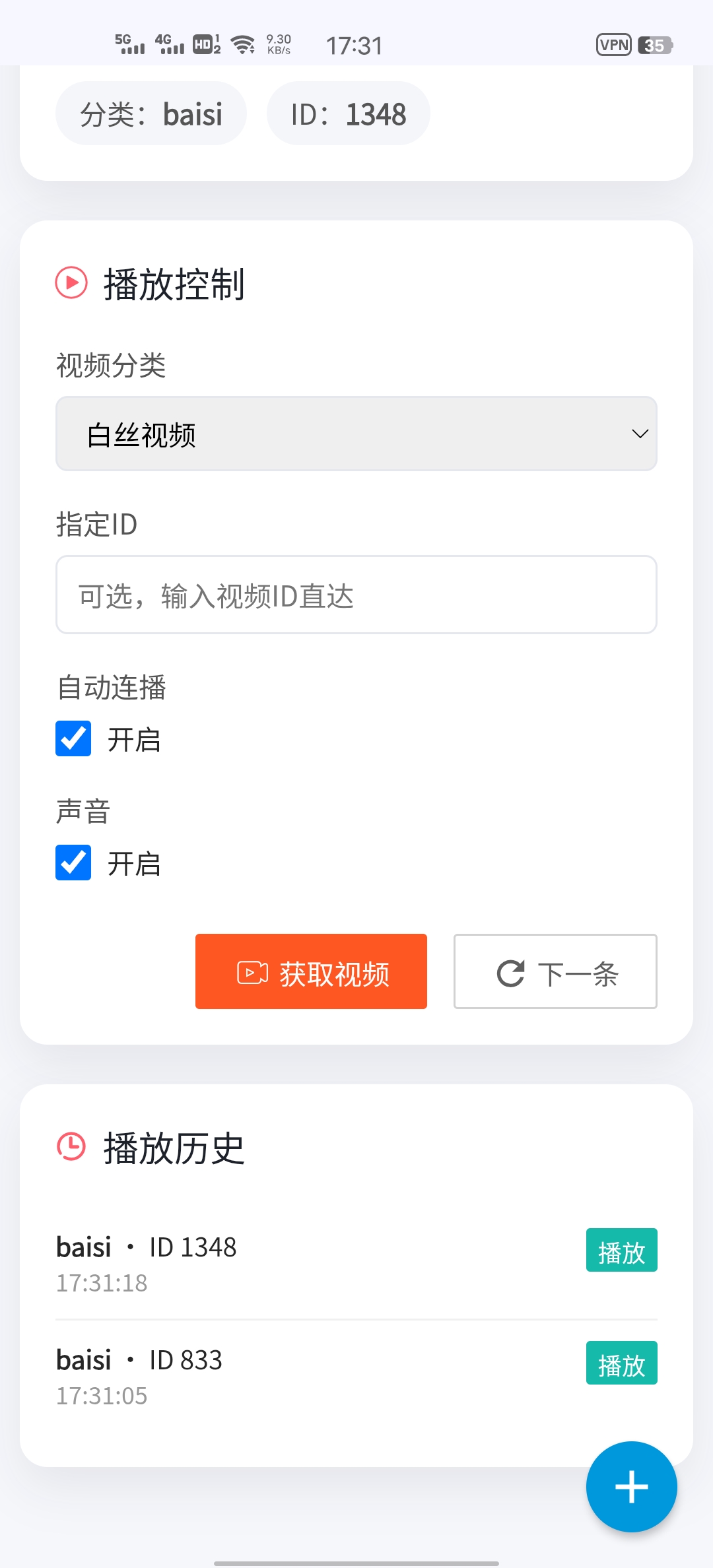Uncheck the 自动连播 开启 checkbox

pyautogui.click(x=73, y=738)
